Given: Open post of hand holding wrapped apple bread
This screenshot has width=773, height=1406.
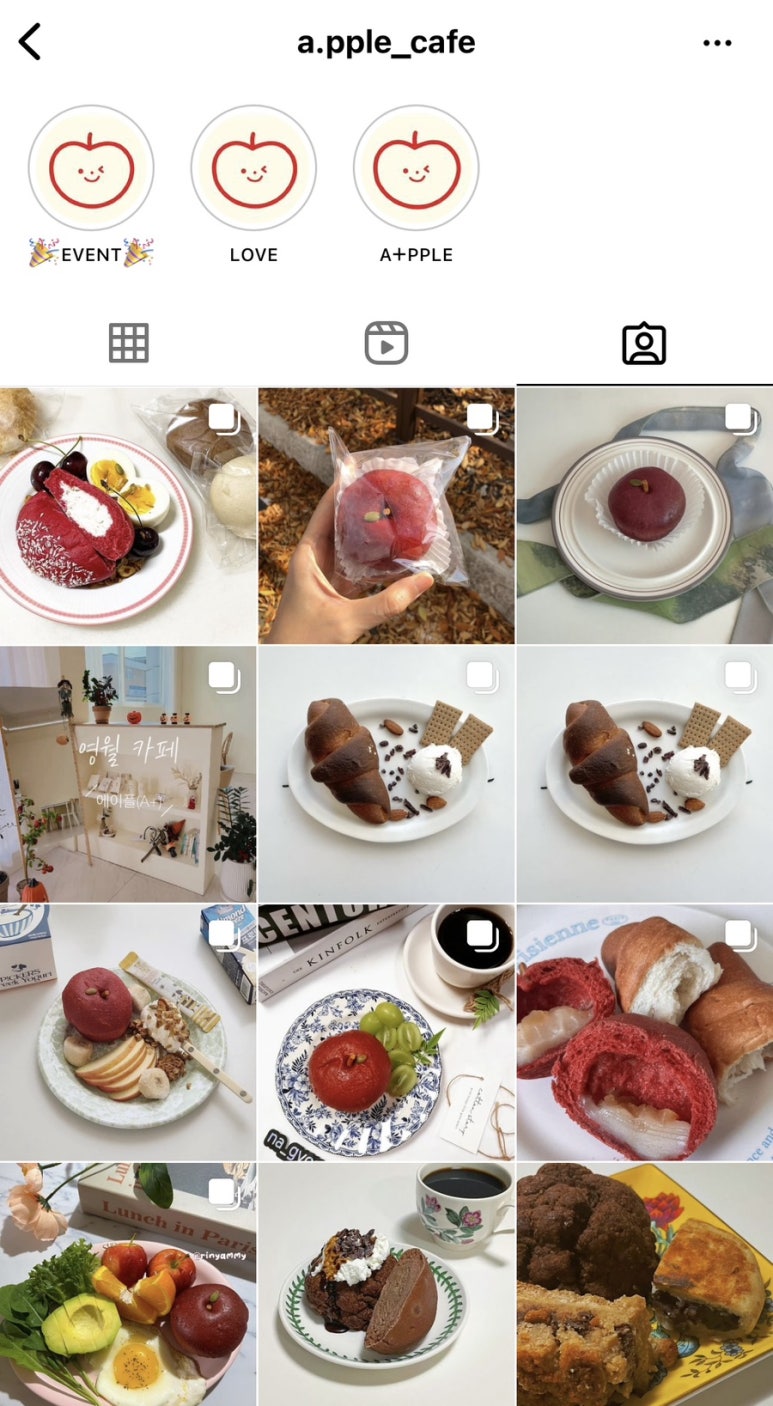Looking at the screenshot, I should (386, 516).
